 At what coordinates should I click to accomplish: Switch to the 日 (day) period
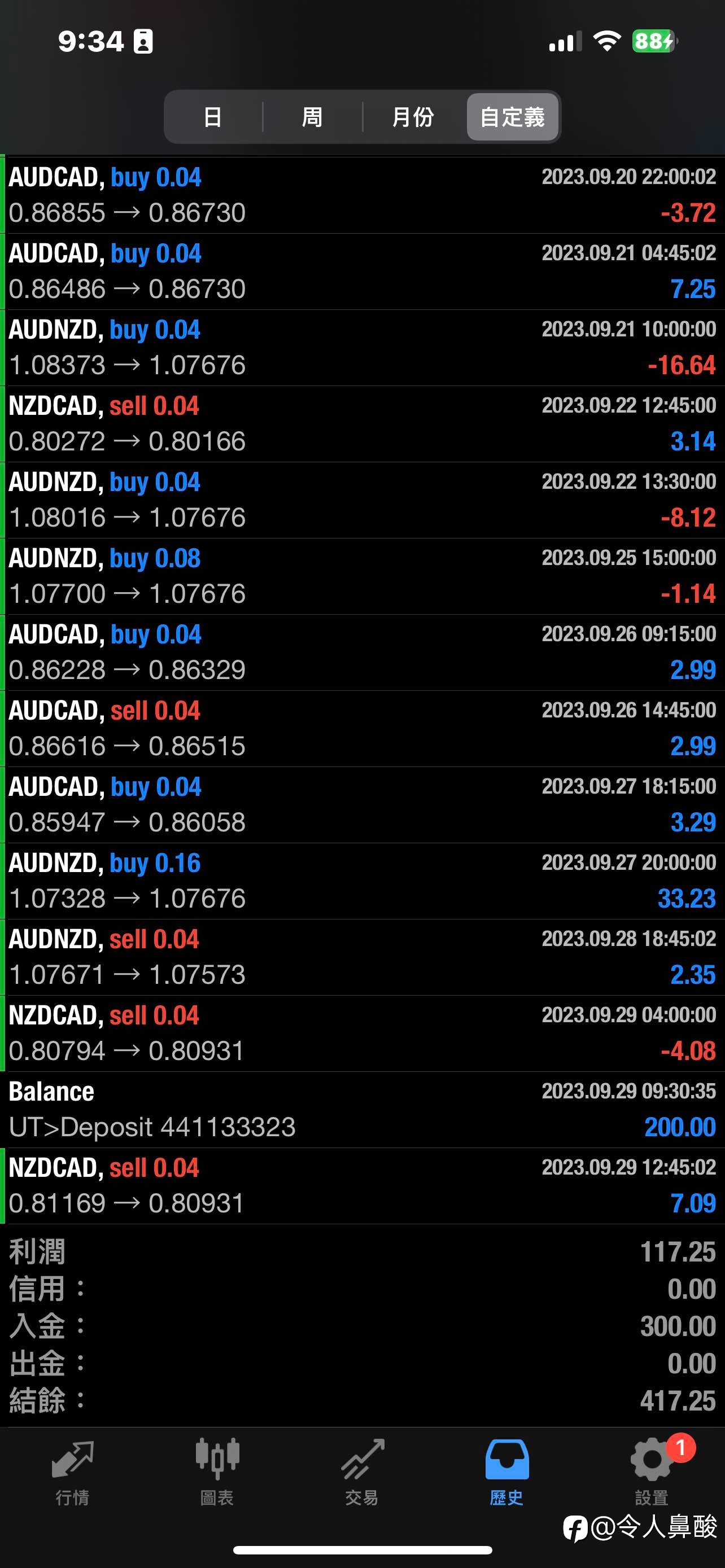(x=212, y=117)
